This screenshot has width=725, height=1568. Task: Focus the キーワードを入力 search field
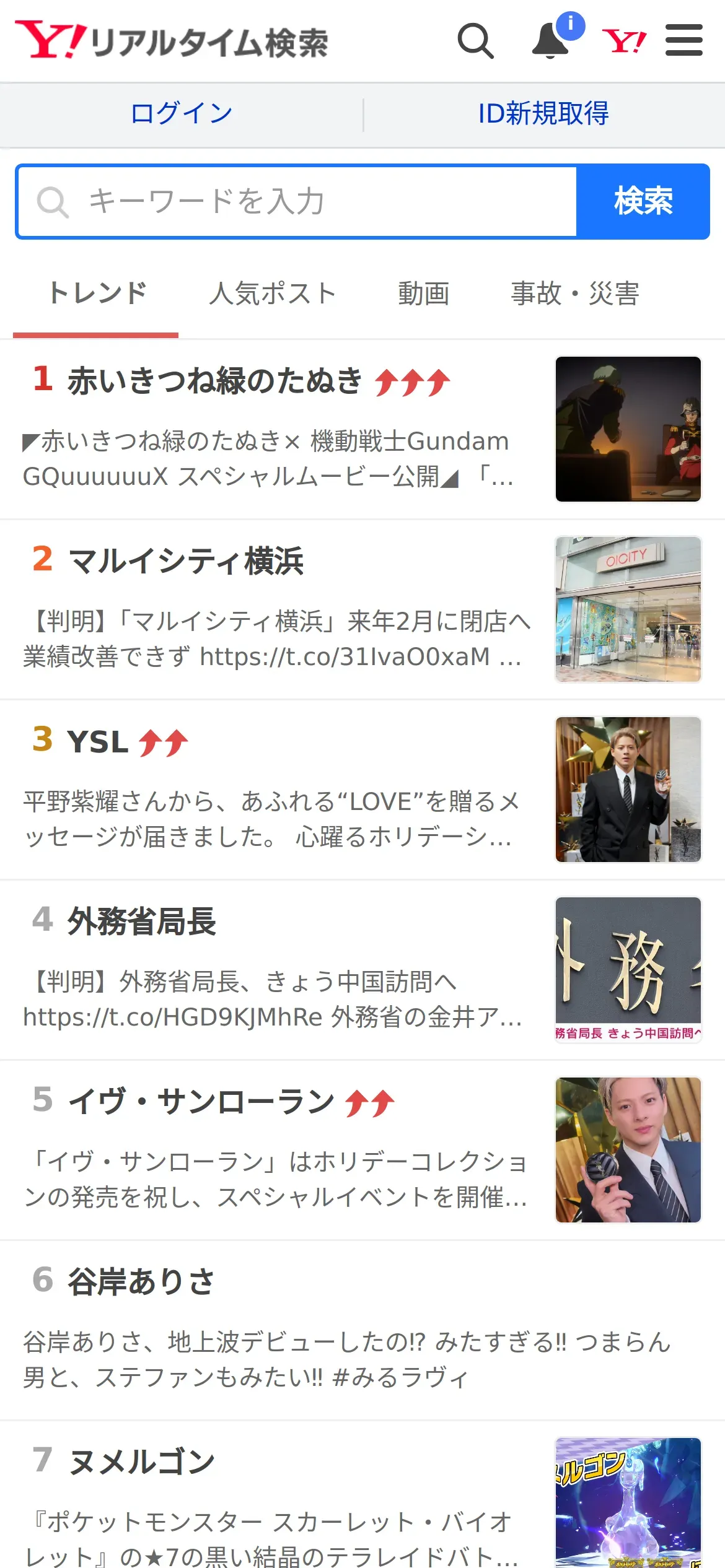[297, 201]
